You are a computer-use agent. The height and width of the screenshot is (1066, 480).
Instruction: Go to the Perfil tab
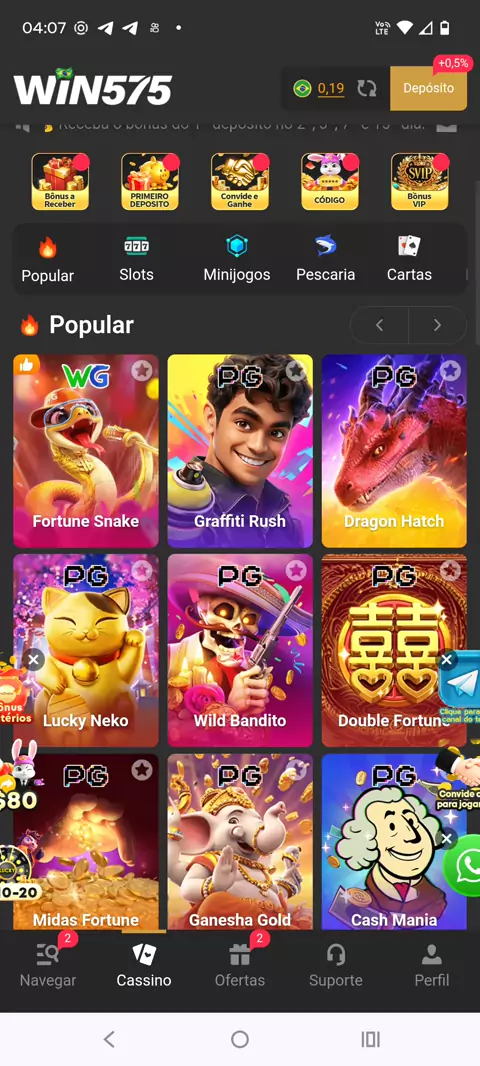[x=432, y=966]
